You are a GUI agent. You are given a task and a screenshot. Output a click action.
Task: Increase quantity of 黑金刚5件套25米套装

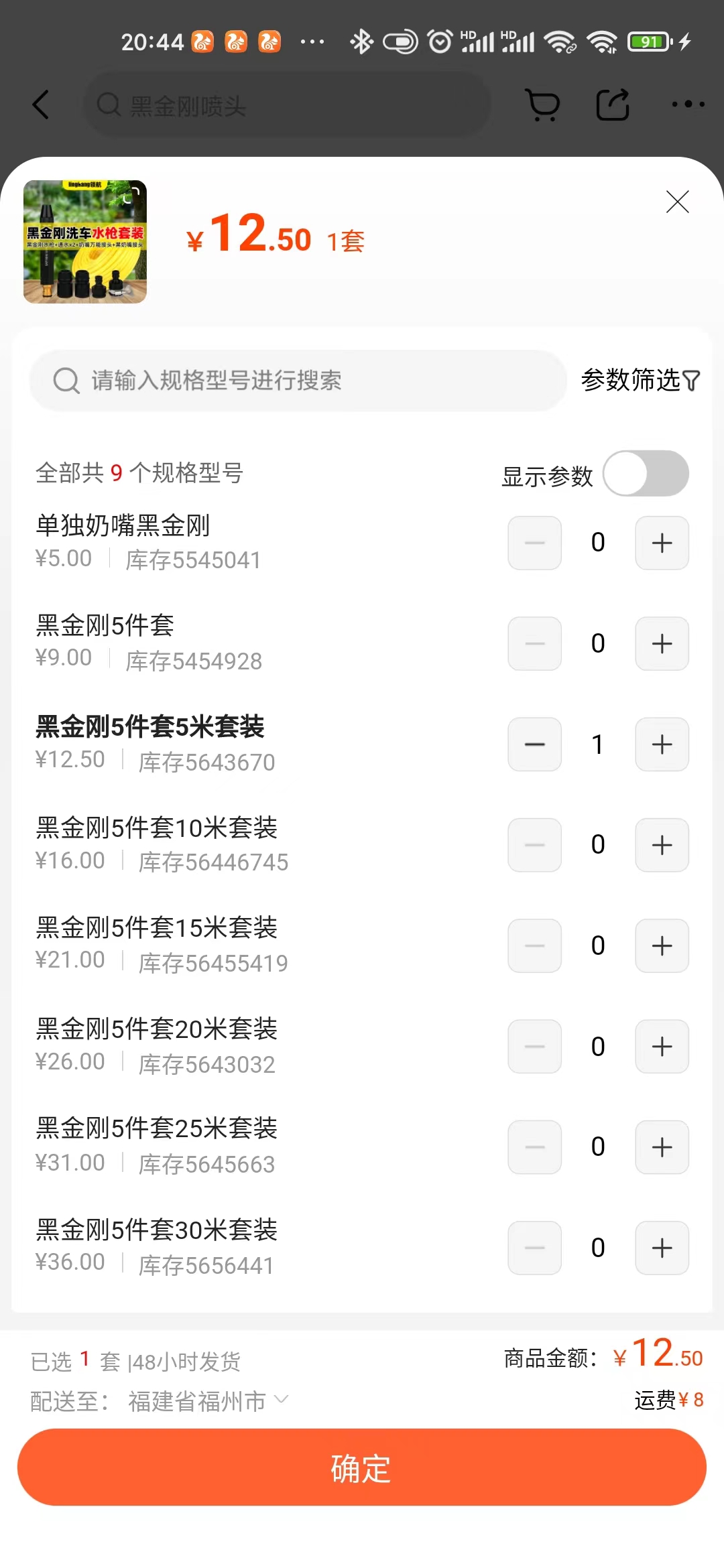tap(662, 1147)
